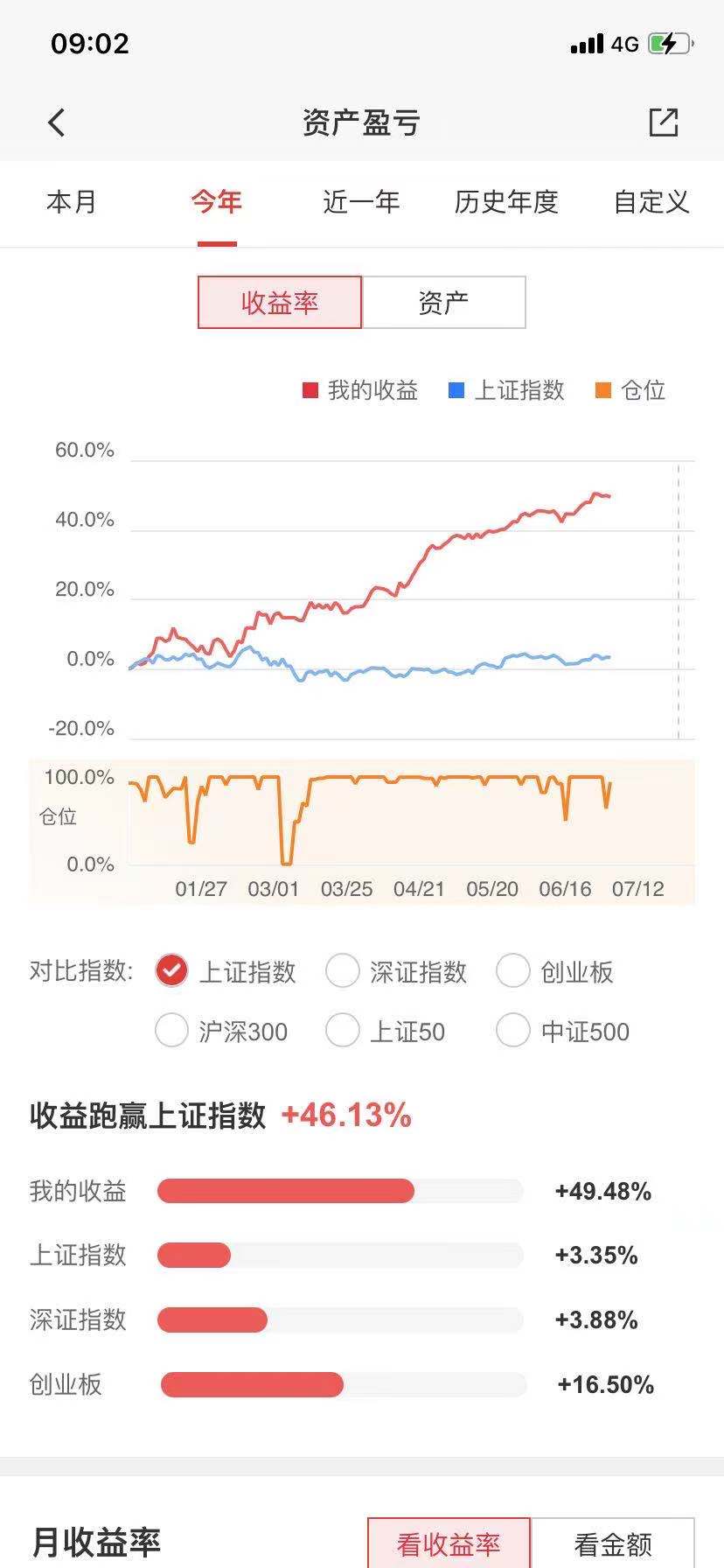Switch monthly view to 看金额
724x1568 pixels.
613,1543
